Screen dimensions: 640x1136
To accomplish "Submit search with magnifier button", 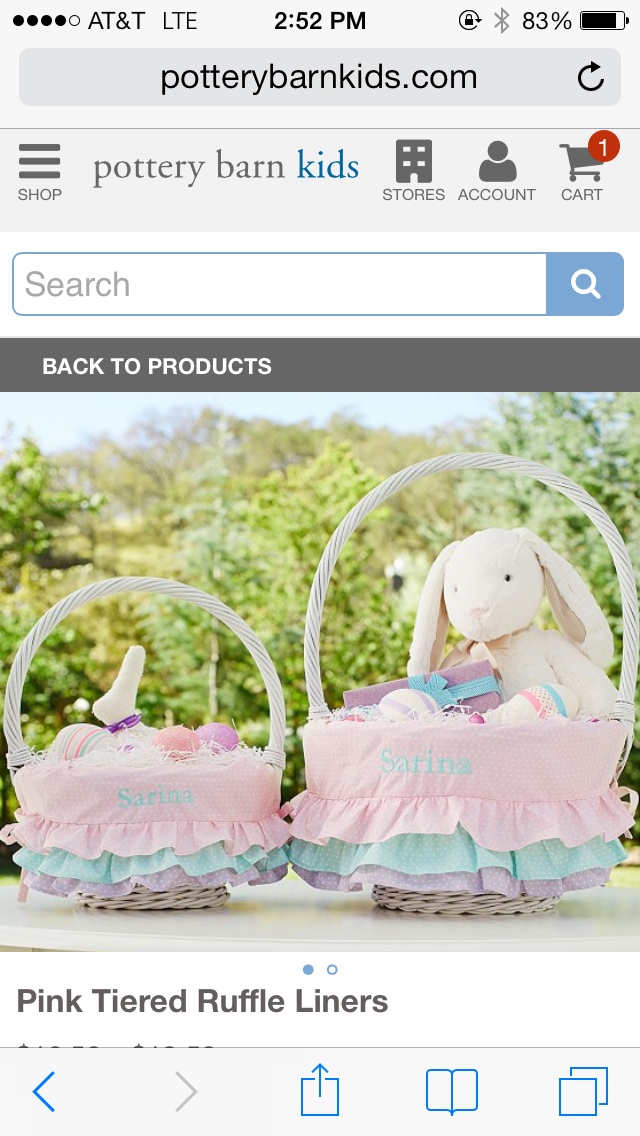I will [585, 285].
